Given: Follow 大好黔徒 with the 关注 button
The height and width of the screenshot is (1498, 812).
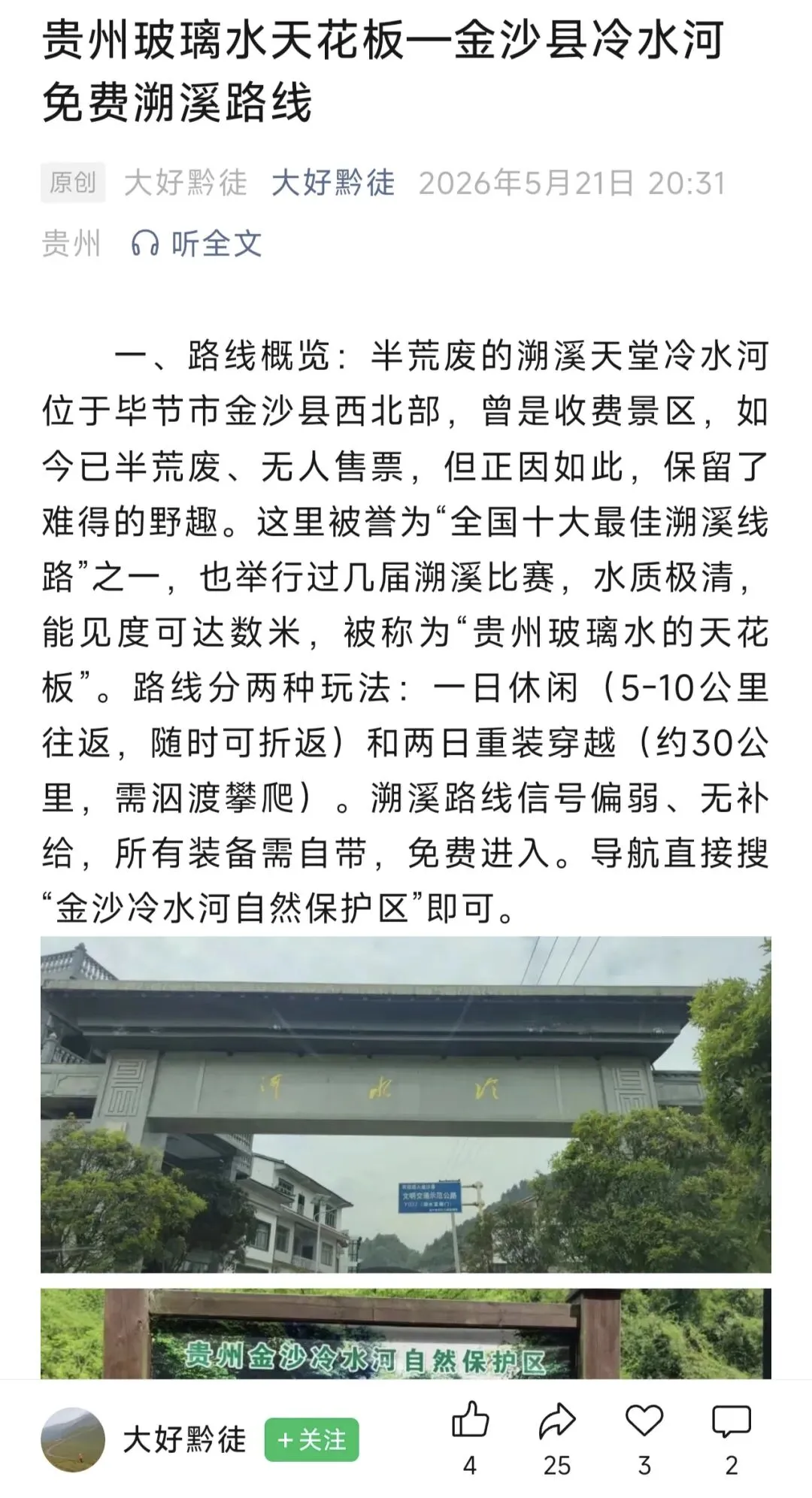Looking at the screenshot, I should [x=312, y=1439].
